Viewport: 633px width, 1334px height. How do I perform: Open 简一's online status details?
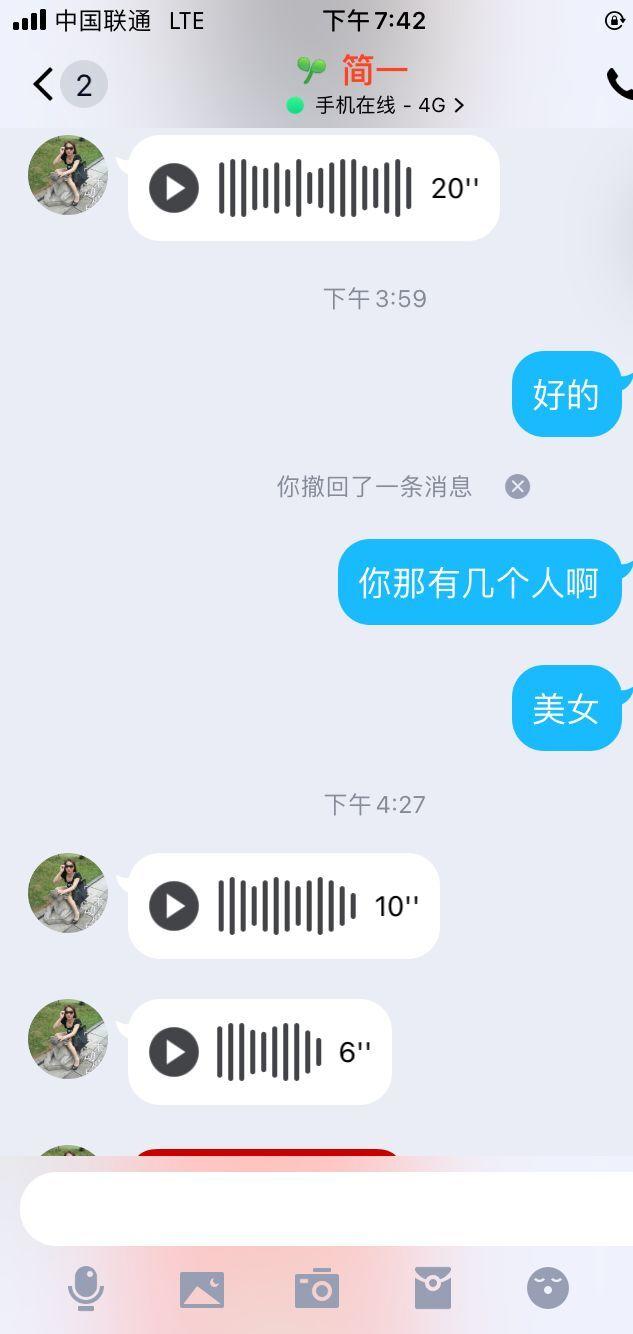click(x=376, y=105)
